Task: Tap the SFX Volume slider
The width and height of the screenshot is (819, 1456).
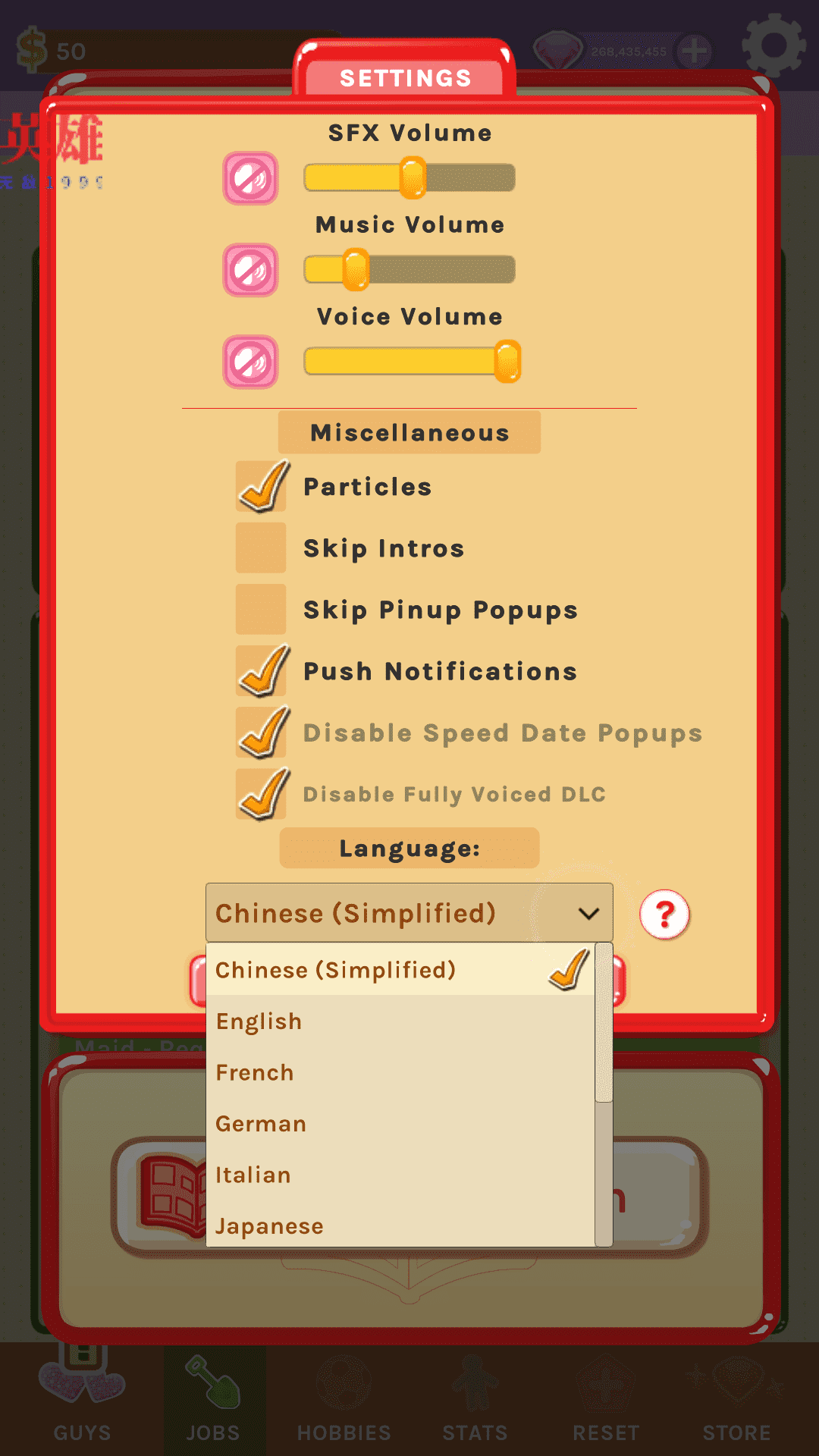Action: point(409,178)
